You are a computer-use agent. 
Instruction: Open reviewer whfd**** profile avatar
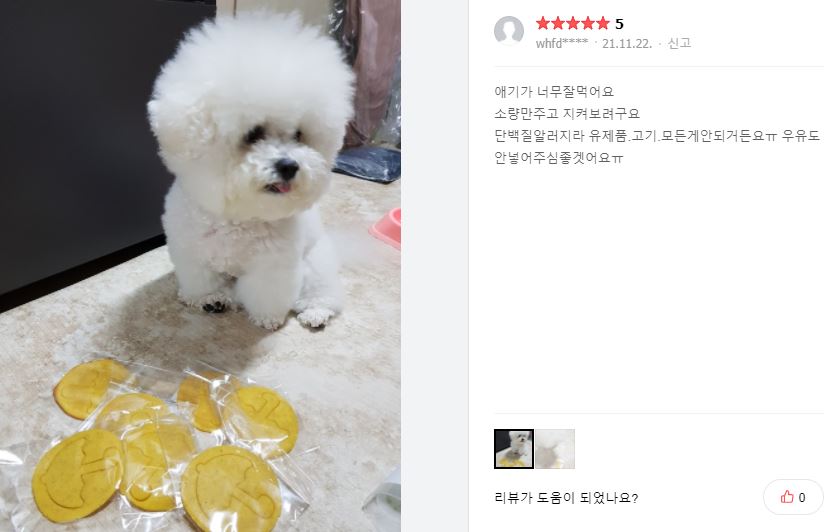click(x=509, y=31)
